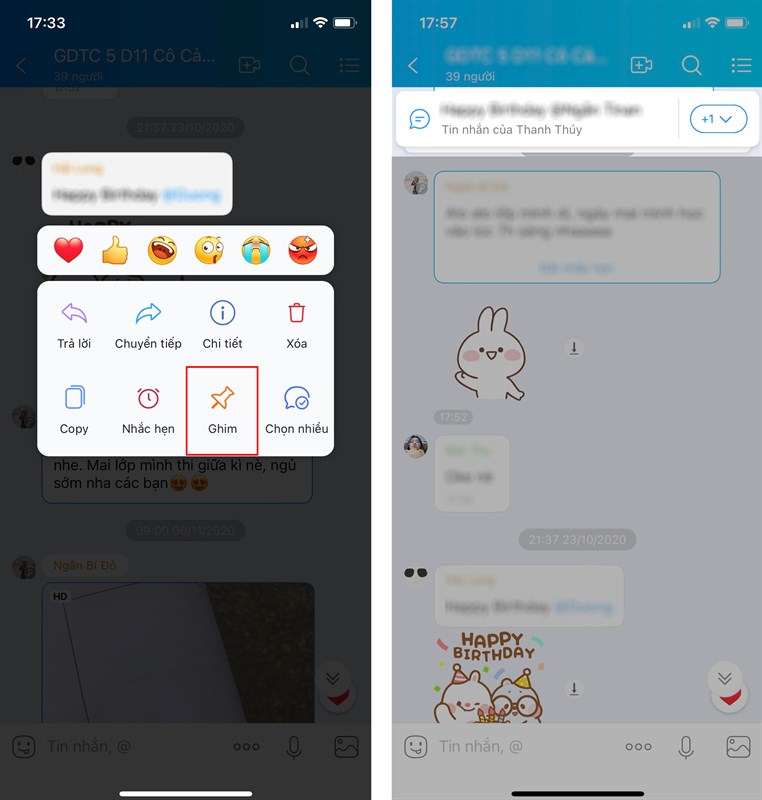Delete the message with Xóa

click(x=296, y=325)
